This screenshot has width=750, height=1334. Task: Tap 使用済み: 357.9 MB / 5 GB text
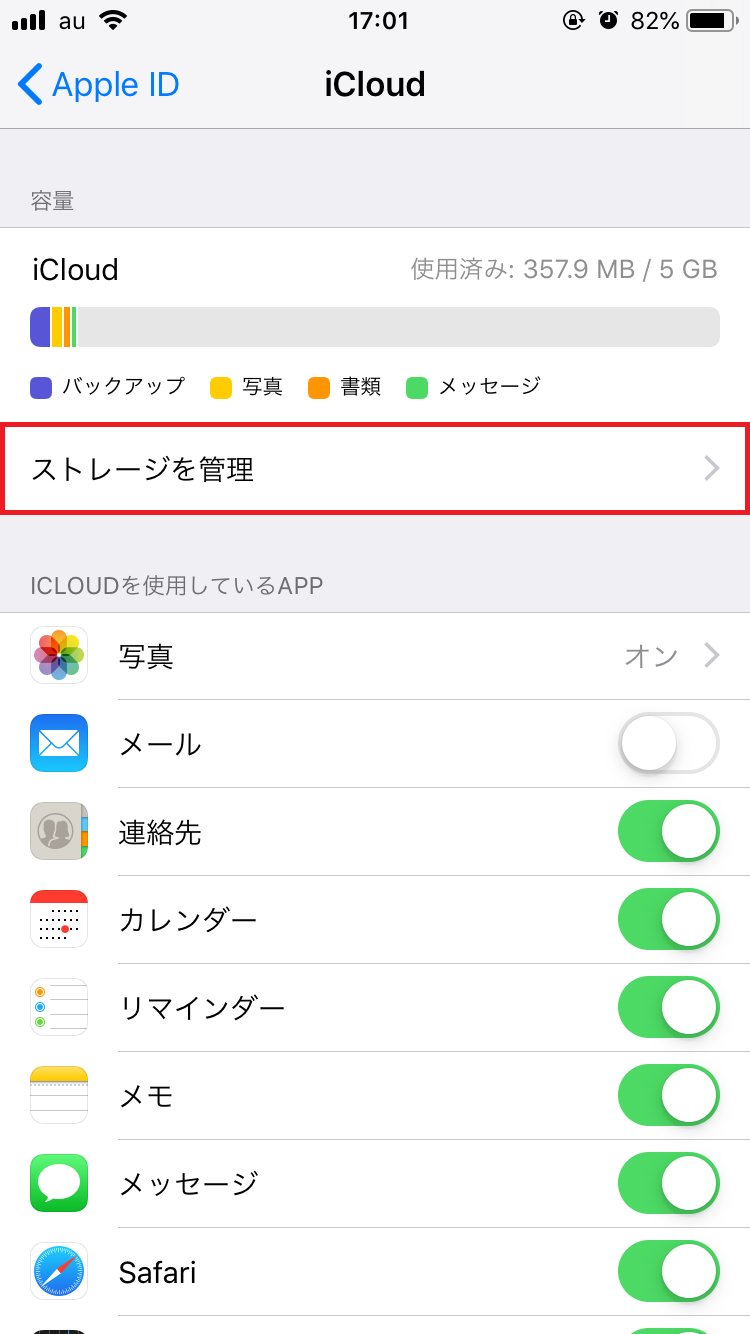(x=563, y=269)
